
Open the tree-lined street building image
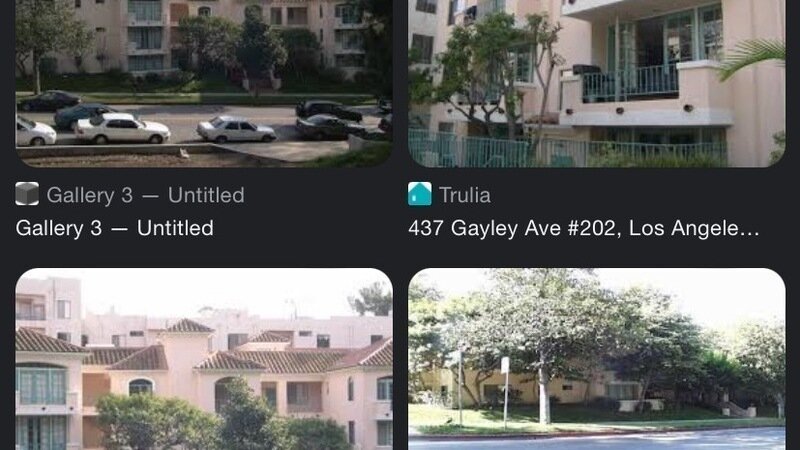coord(596,358)
